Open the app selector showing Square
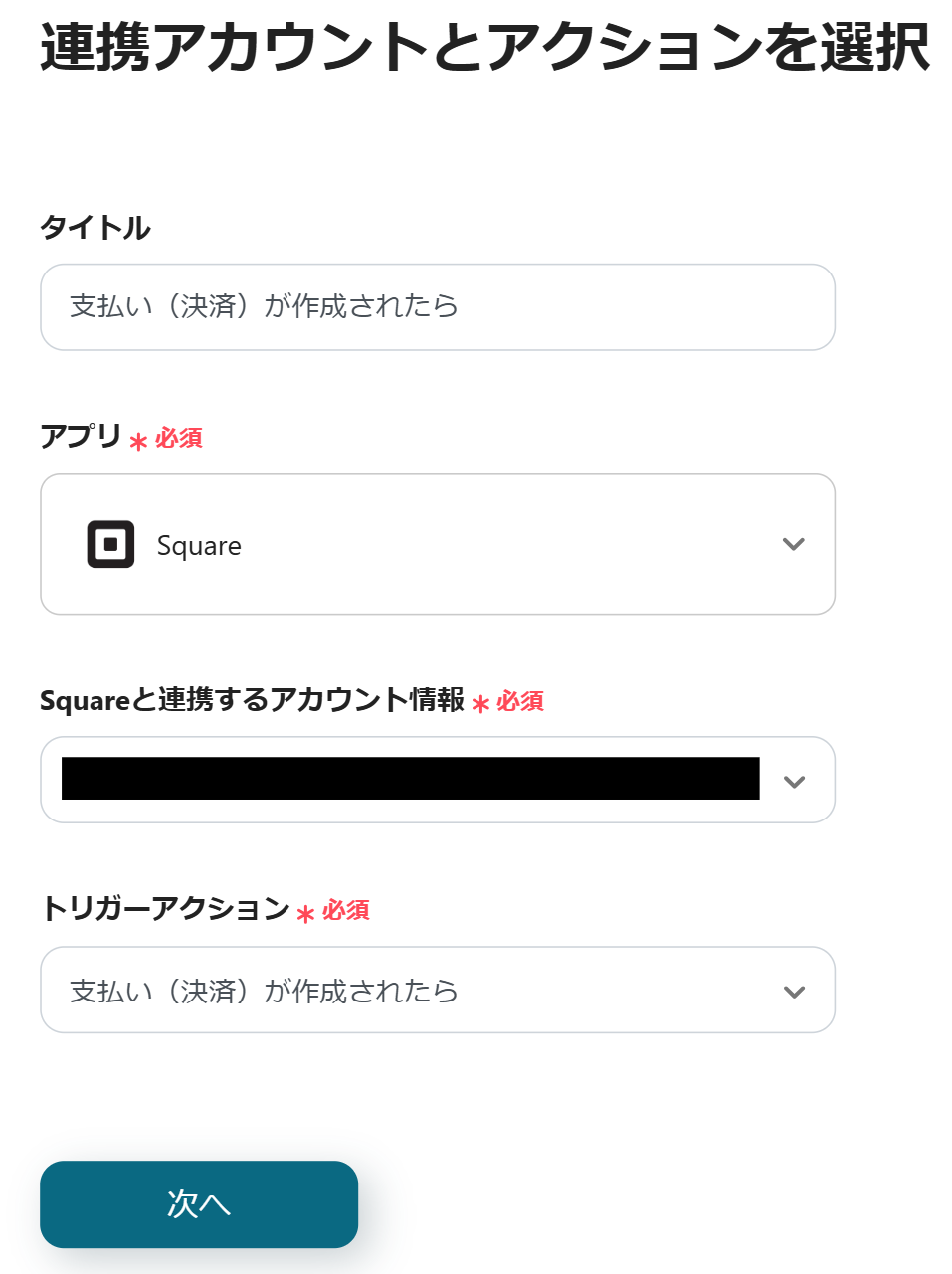Viewport: 952px width, 1274px height. tap(438, 544)
